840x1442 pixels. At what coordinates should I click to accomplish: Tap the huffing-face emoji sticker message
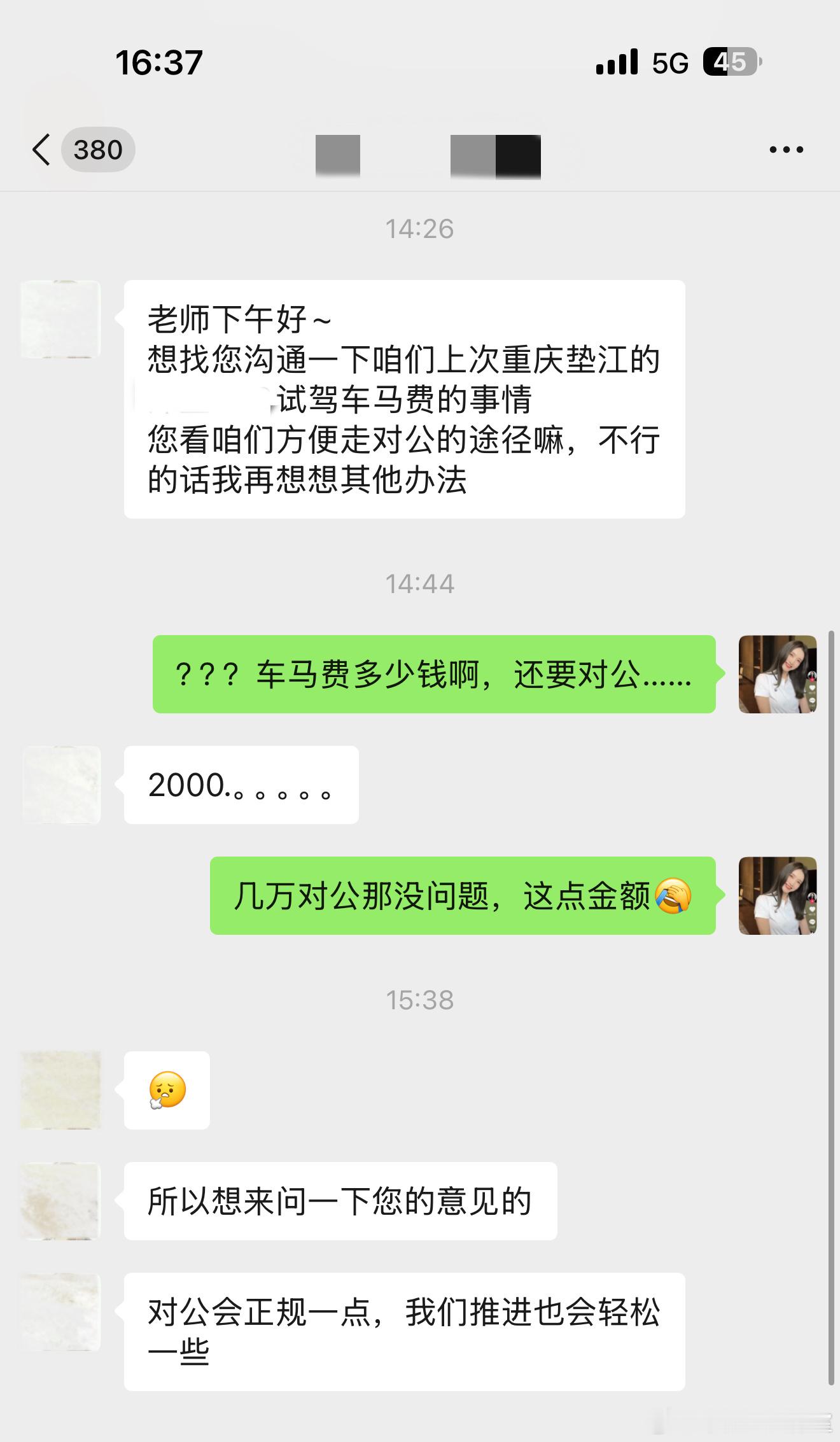pyautogui.click(x=167, y=1089)
